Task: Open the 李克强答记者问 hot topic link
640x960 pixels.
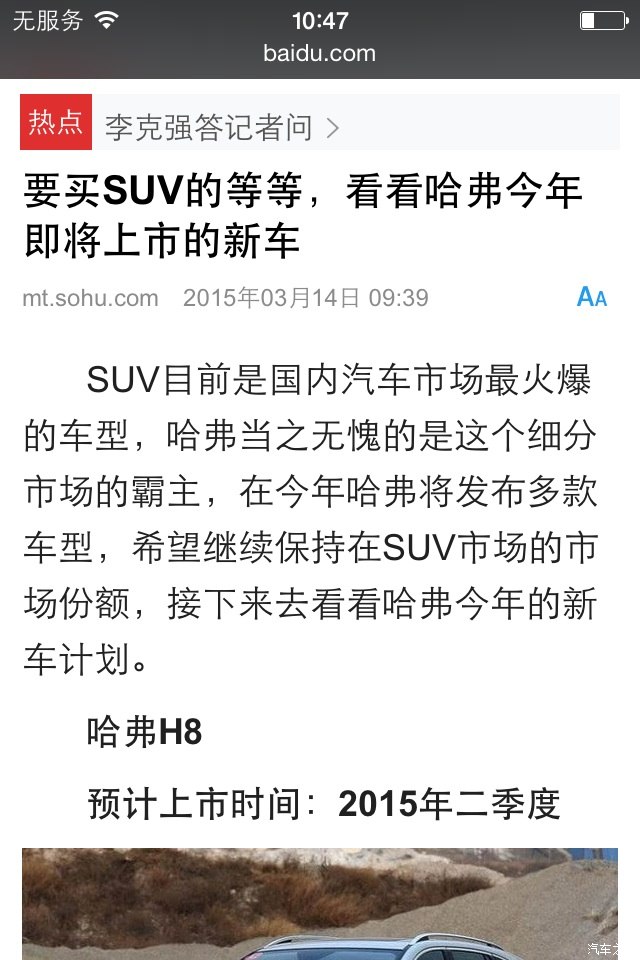Action: click(222, 127)
